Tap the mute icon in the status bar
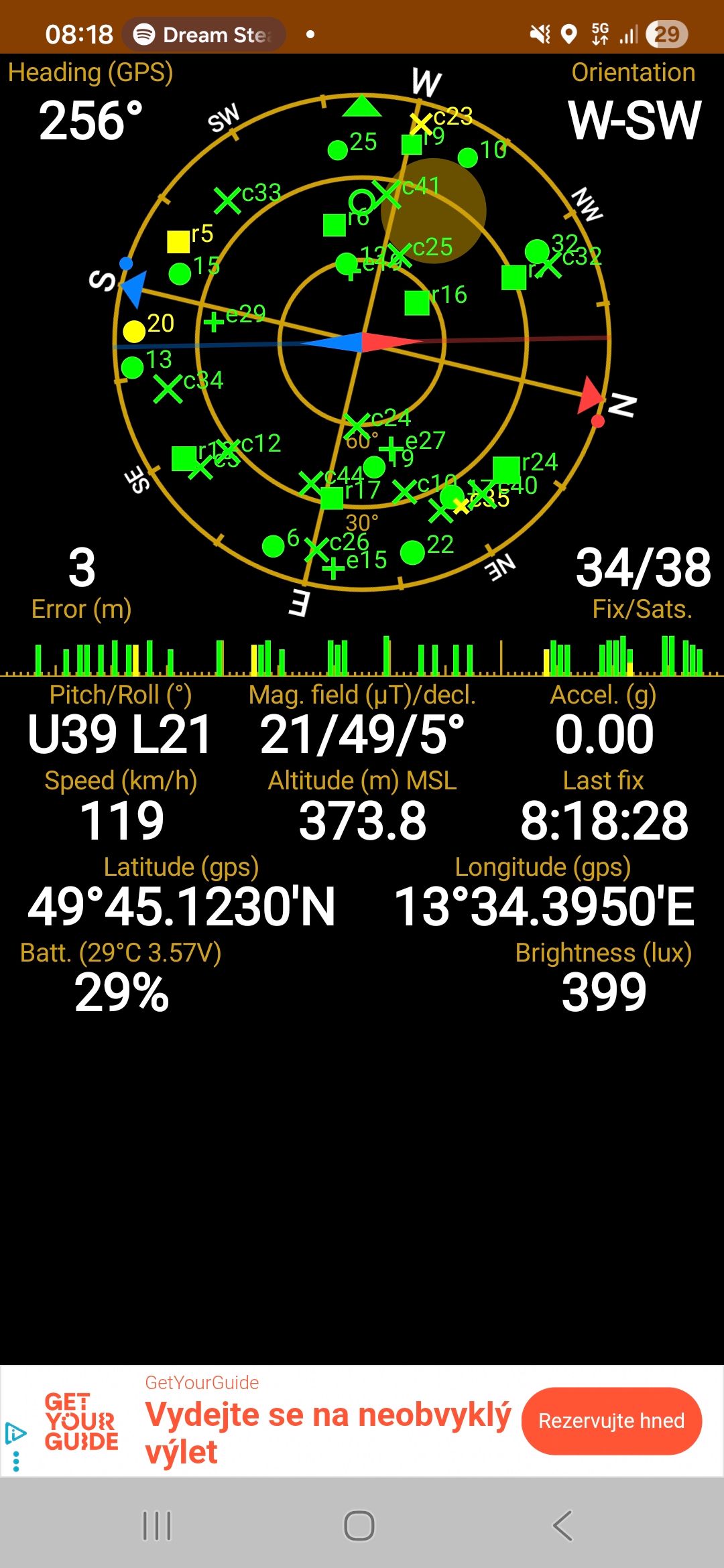724x1568 pixels. 539,34
